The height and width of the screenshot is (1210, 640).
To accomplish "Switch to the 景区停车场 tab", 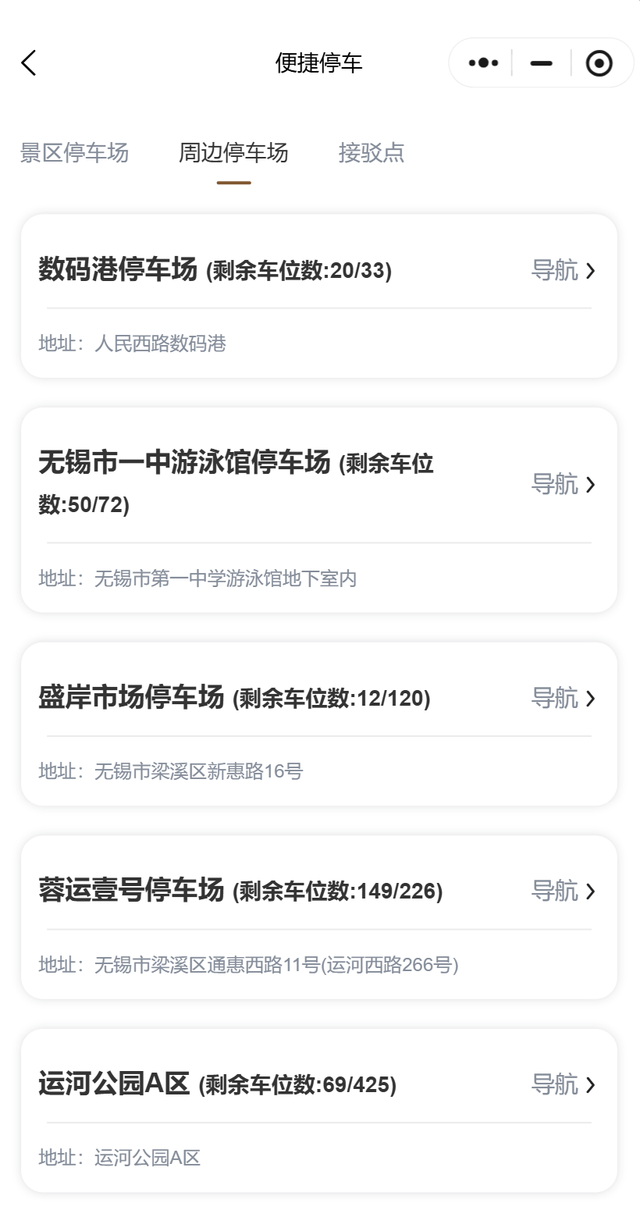I will pos(74,153).
